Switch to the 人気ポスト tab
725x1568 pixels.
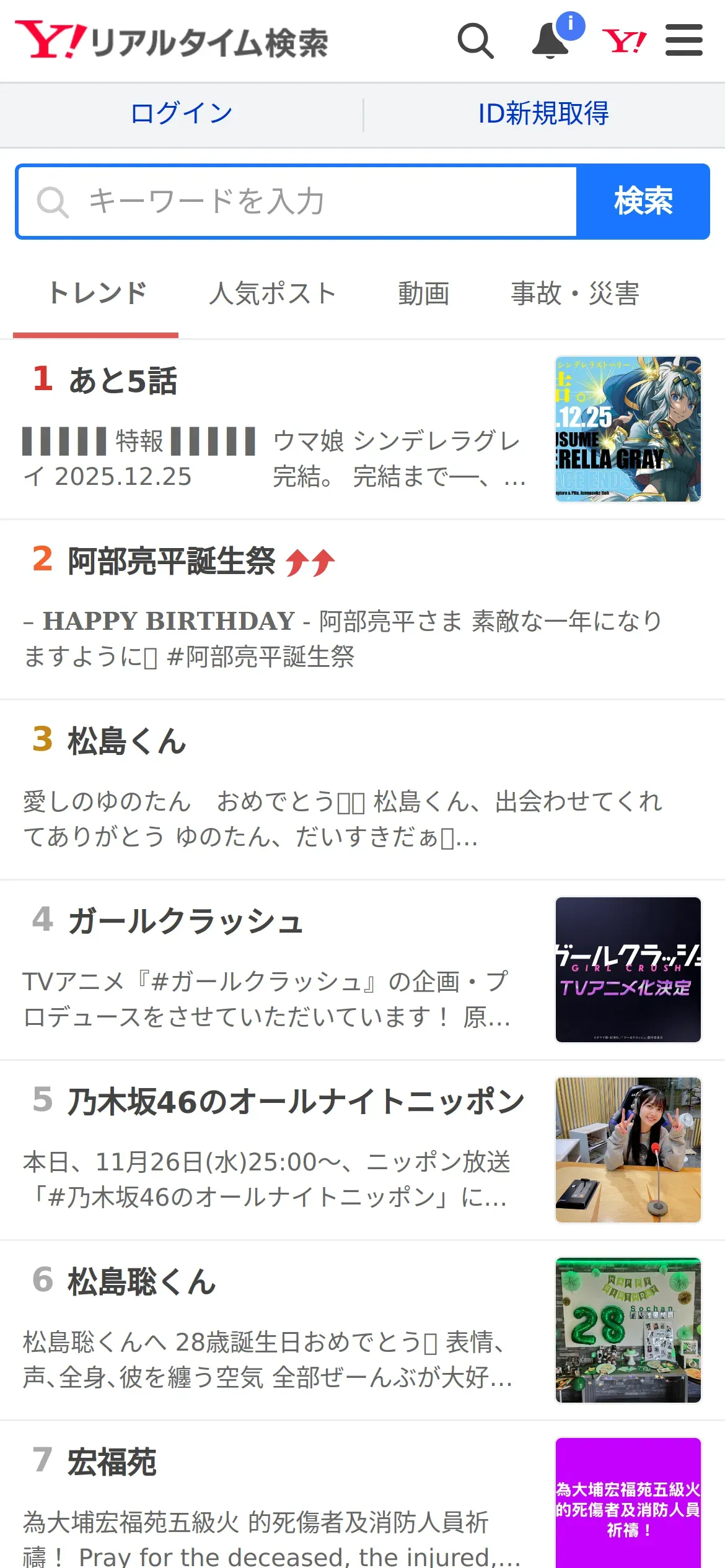click(x=273, y=294)
